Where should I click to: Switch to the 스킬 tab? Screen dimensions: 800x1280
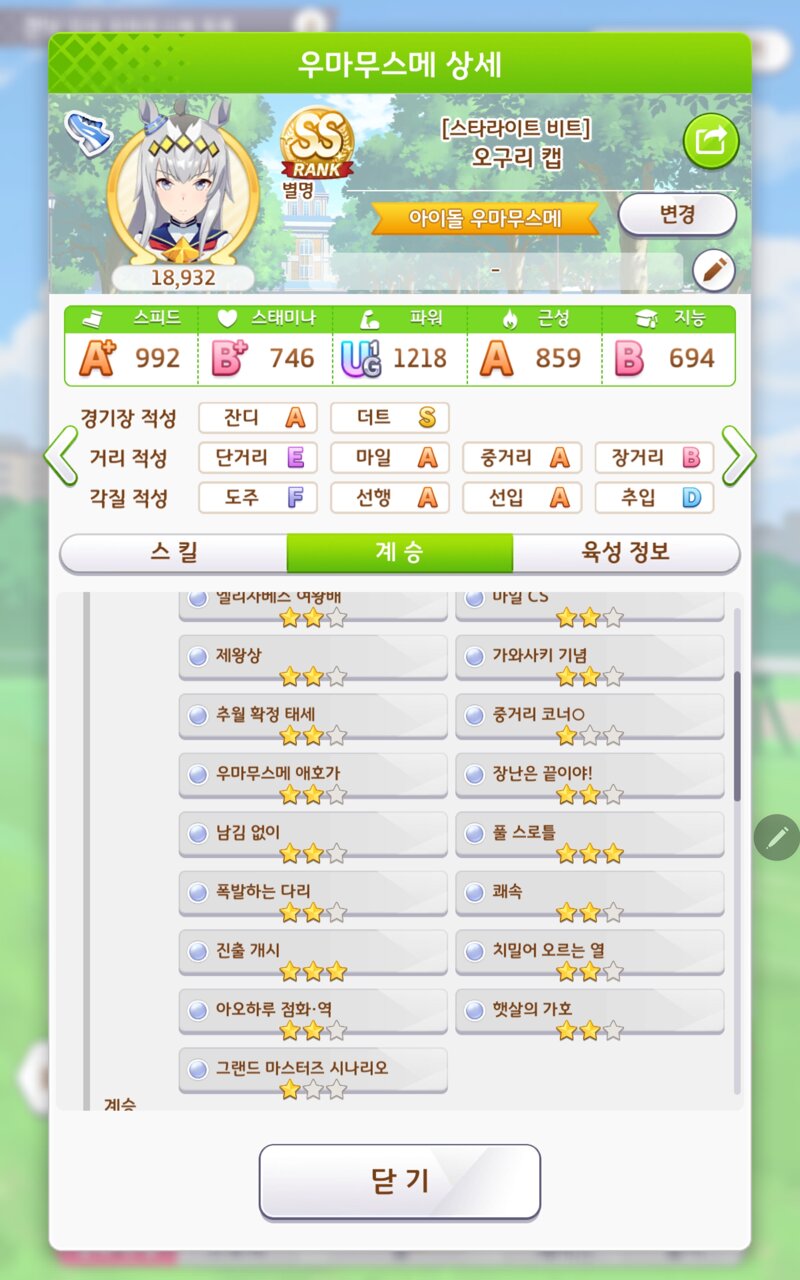(173, 553)
